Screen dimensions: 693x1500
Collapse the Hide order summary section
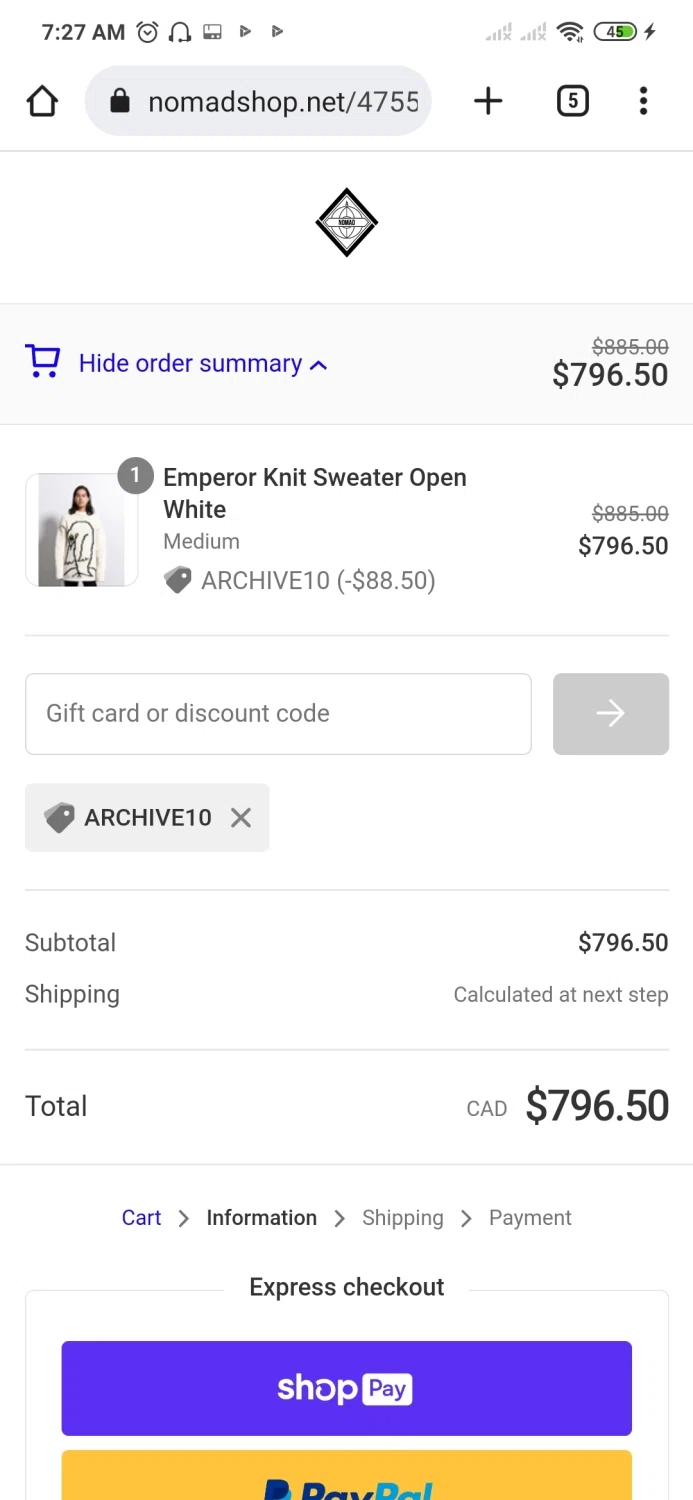190,363
